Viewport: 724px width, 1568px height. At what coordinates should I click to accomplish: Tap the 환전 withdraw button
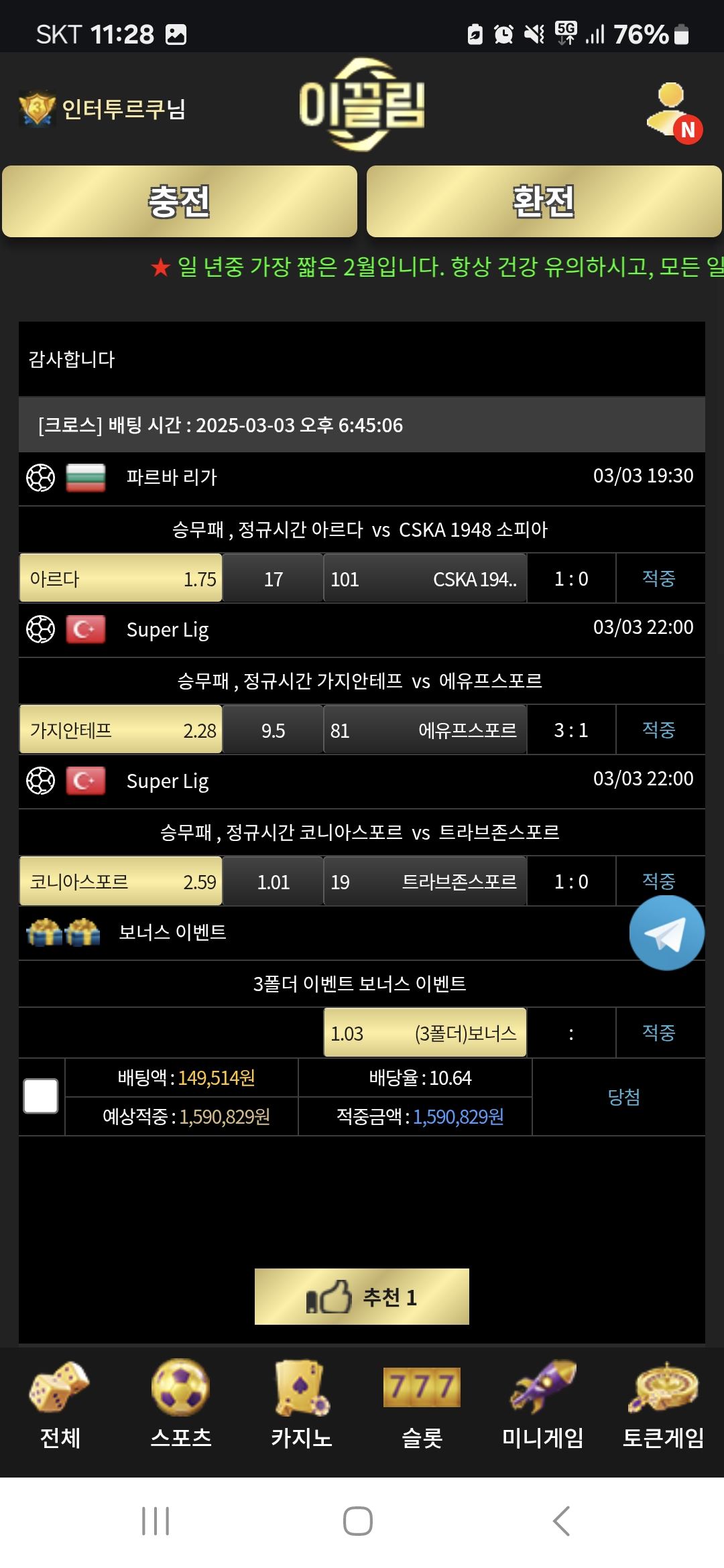[544, 202]
